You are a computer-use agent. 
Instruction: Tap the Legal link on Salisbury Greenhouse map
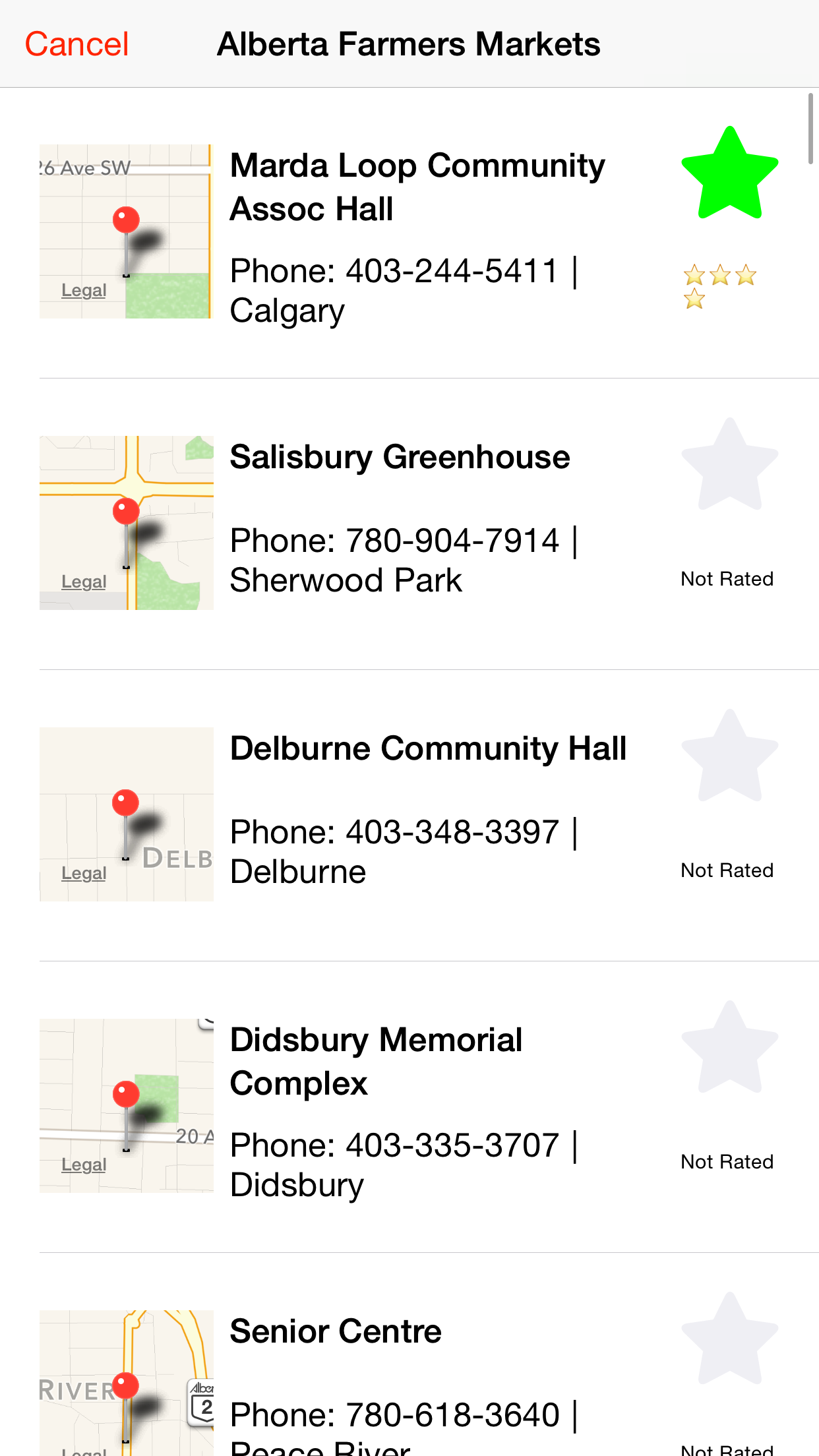84,582
